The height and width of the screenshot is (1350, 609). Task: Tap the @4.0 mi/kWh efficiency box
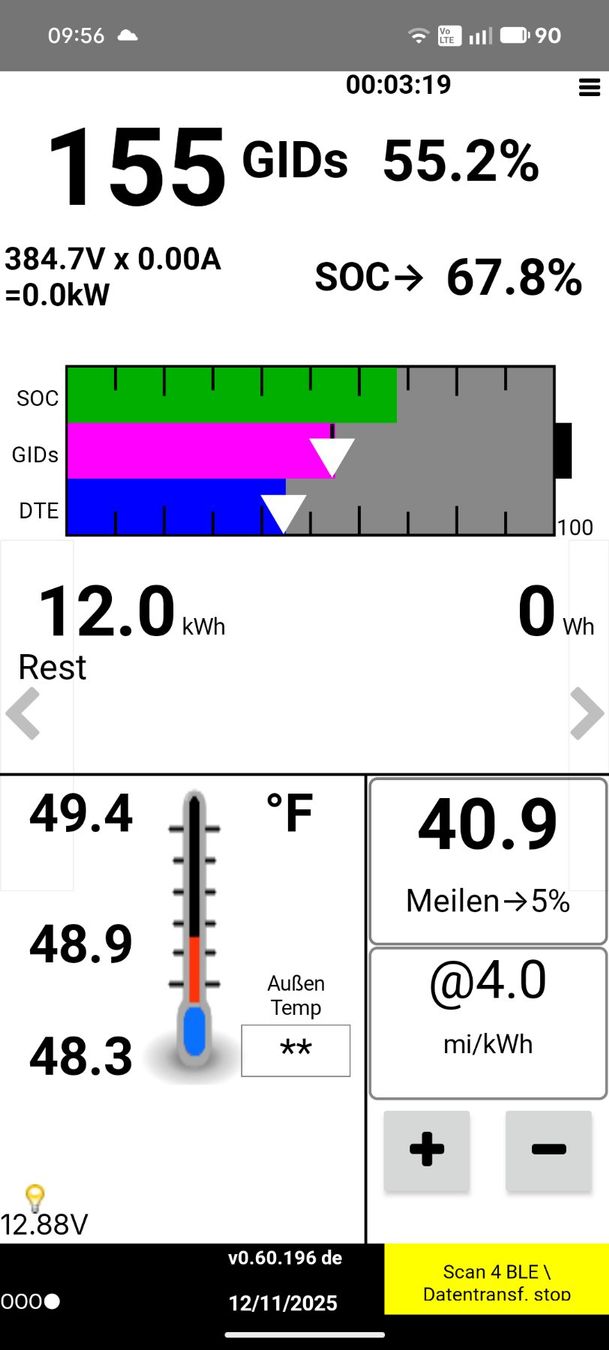pyautogui.click(x=488, y=1023)
